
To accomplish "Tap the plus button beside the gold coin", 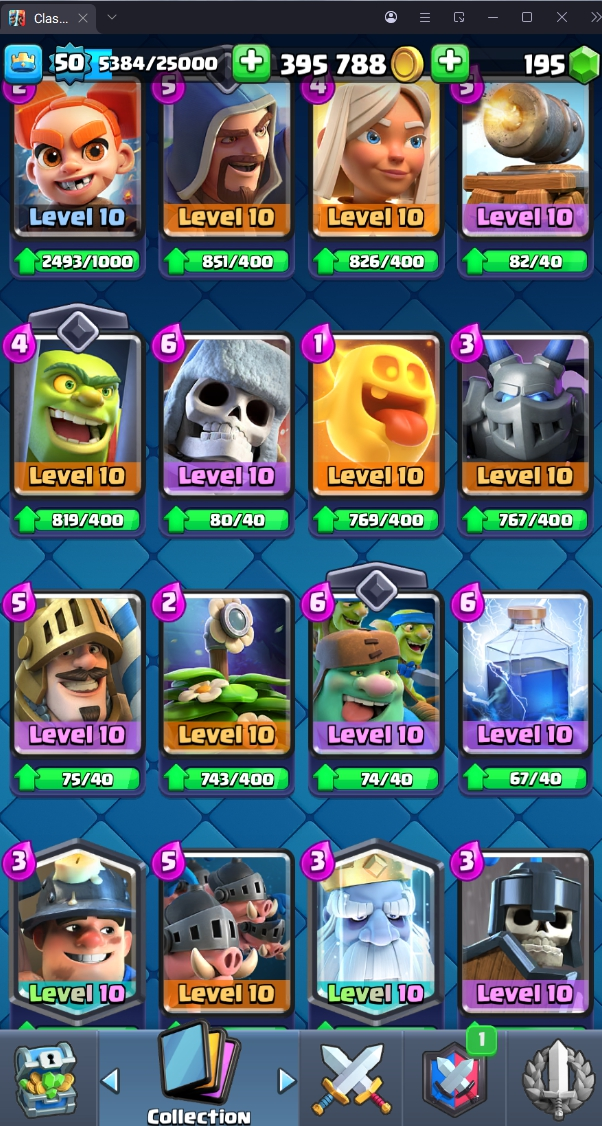I will 450,63.
